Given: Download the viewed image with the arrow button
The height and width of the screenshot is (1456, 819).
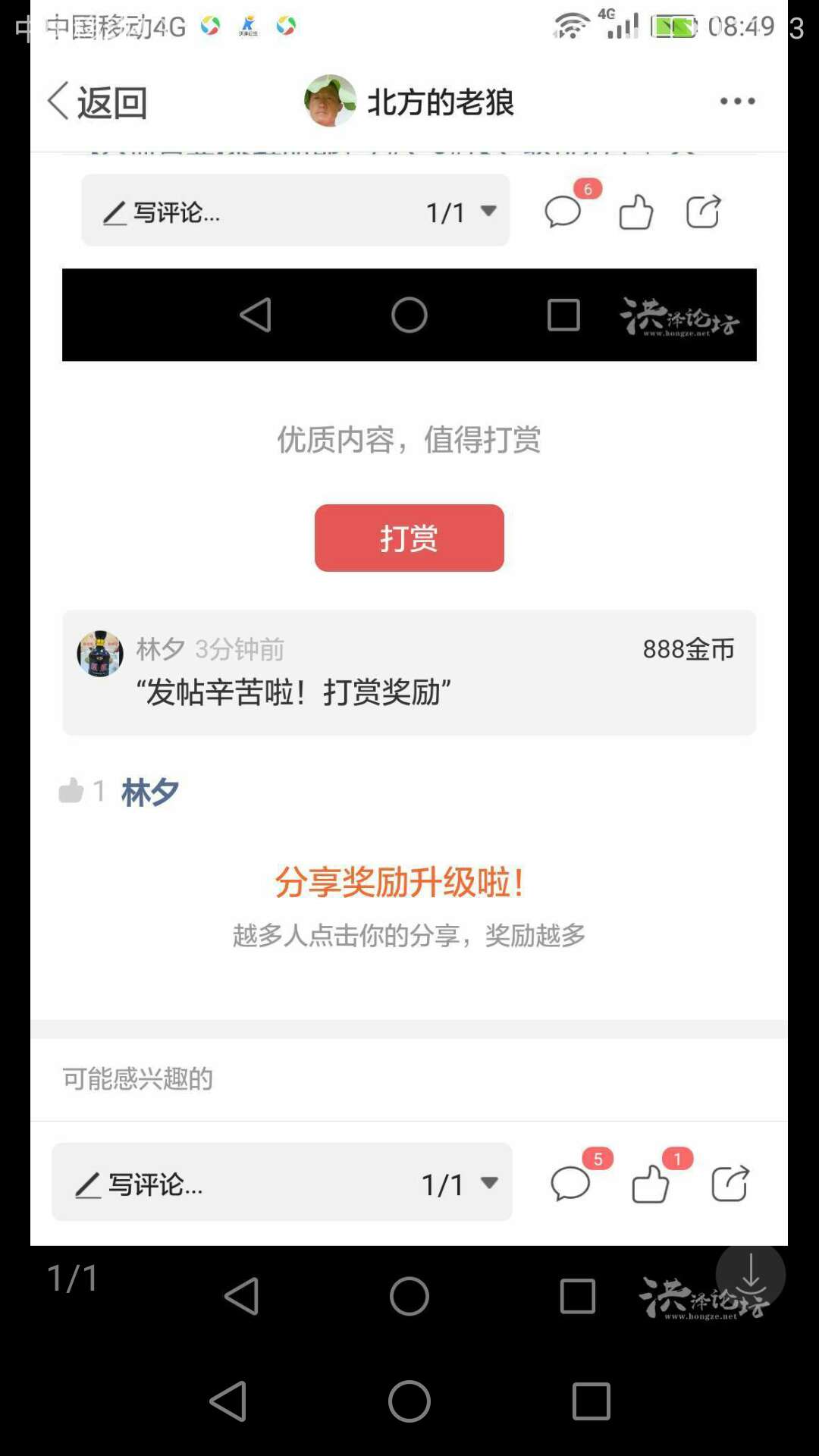Looking at the screenshot, I should (x=751, y=1276).
